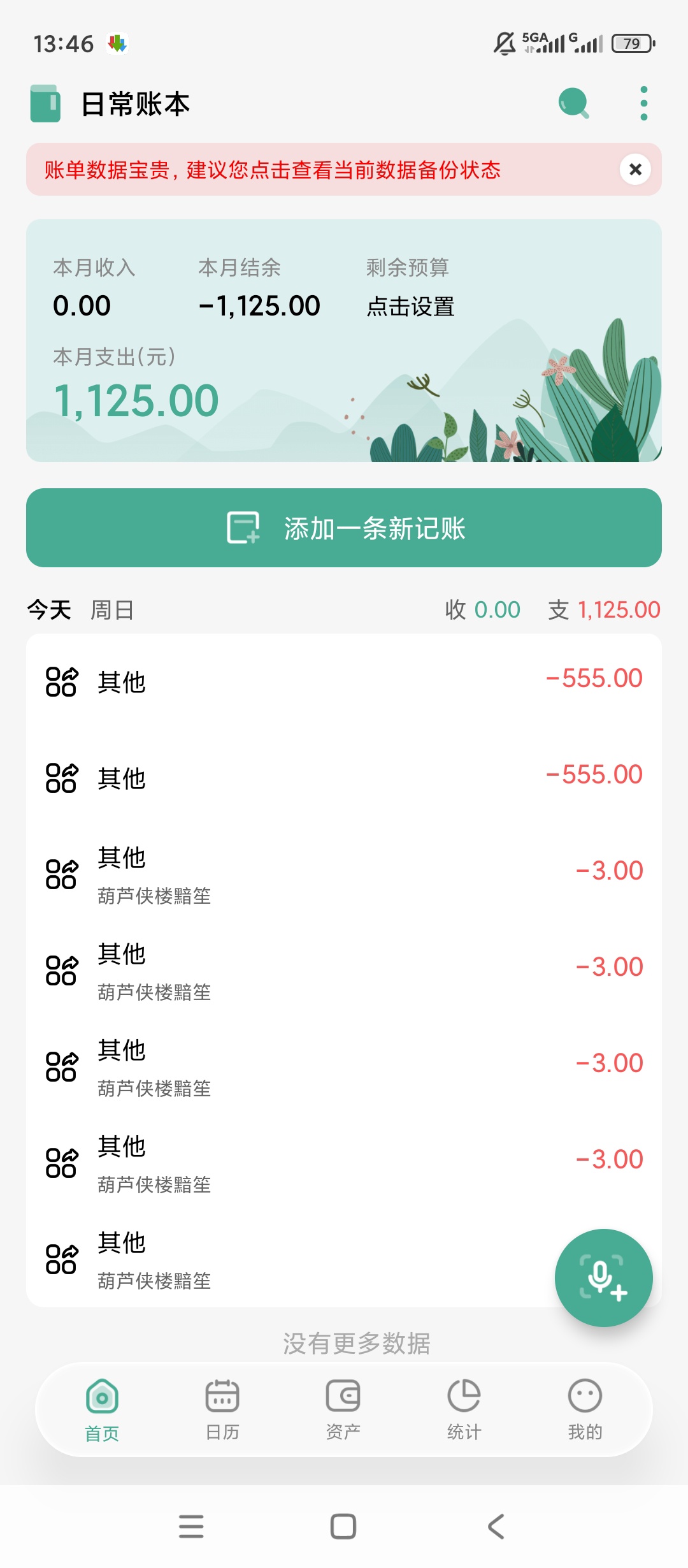The width and height of the screenshot is (688, 1568).
Task: Open recent apps from the navigation bar
Action: click(x=191, y=1527)
